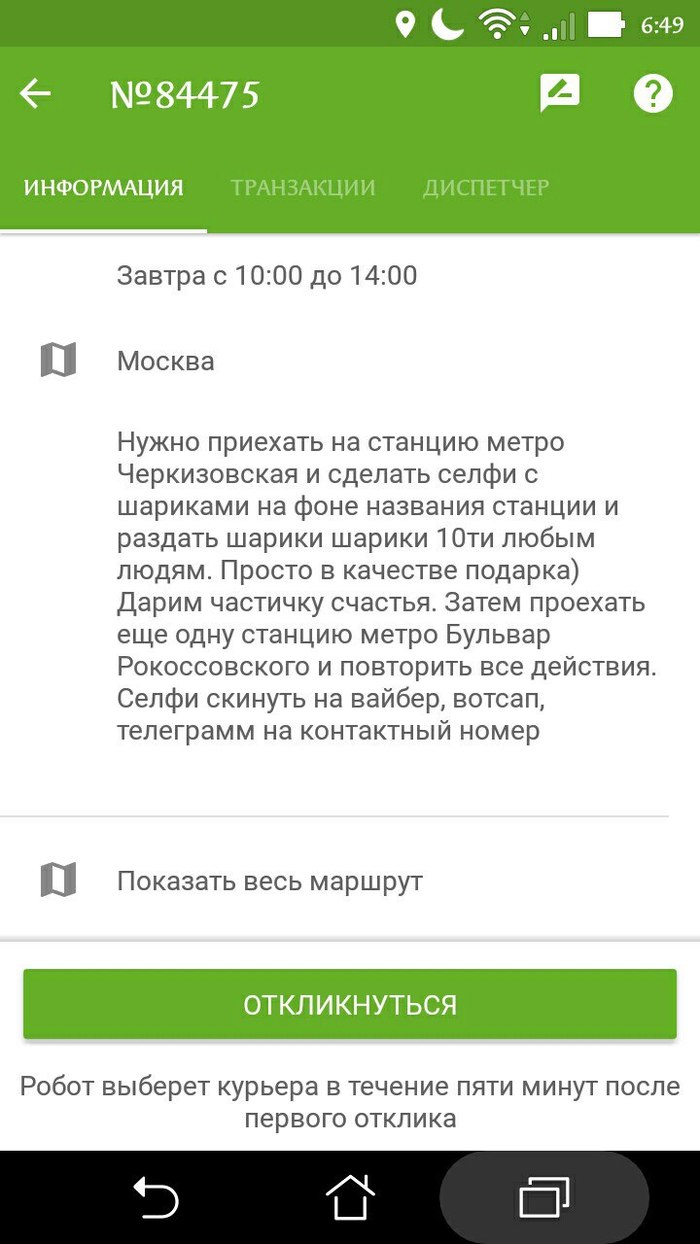This screenshot has height=1244, width=700.
Task: Go to the home screen
Action: pos(350,1197)
